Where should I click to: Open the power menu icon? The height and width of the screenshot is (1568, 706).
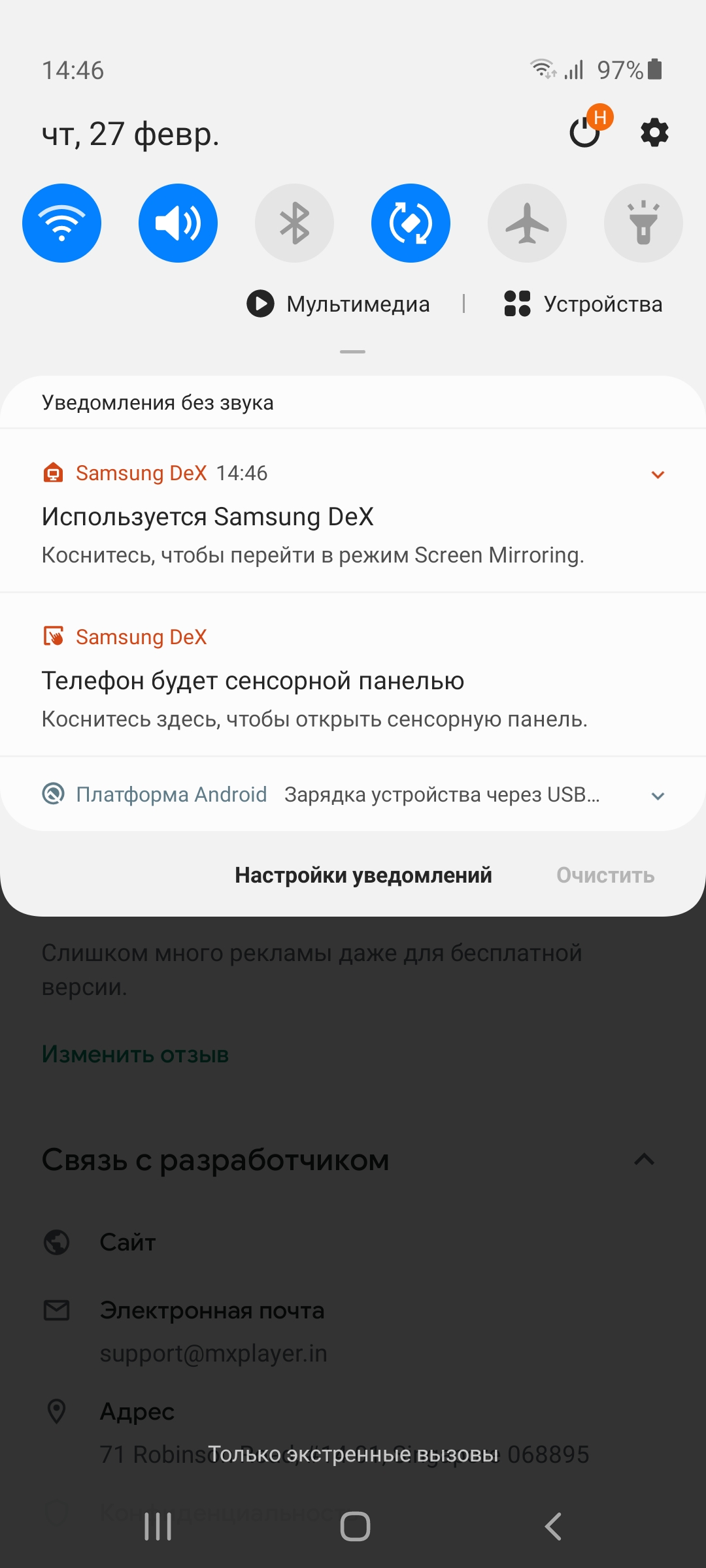pyautogui.click(x=585, y=133)
